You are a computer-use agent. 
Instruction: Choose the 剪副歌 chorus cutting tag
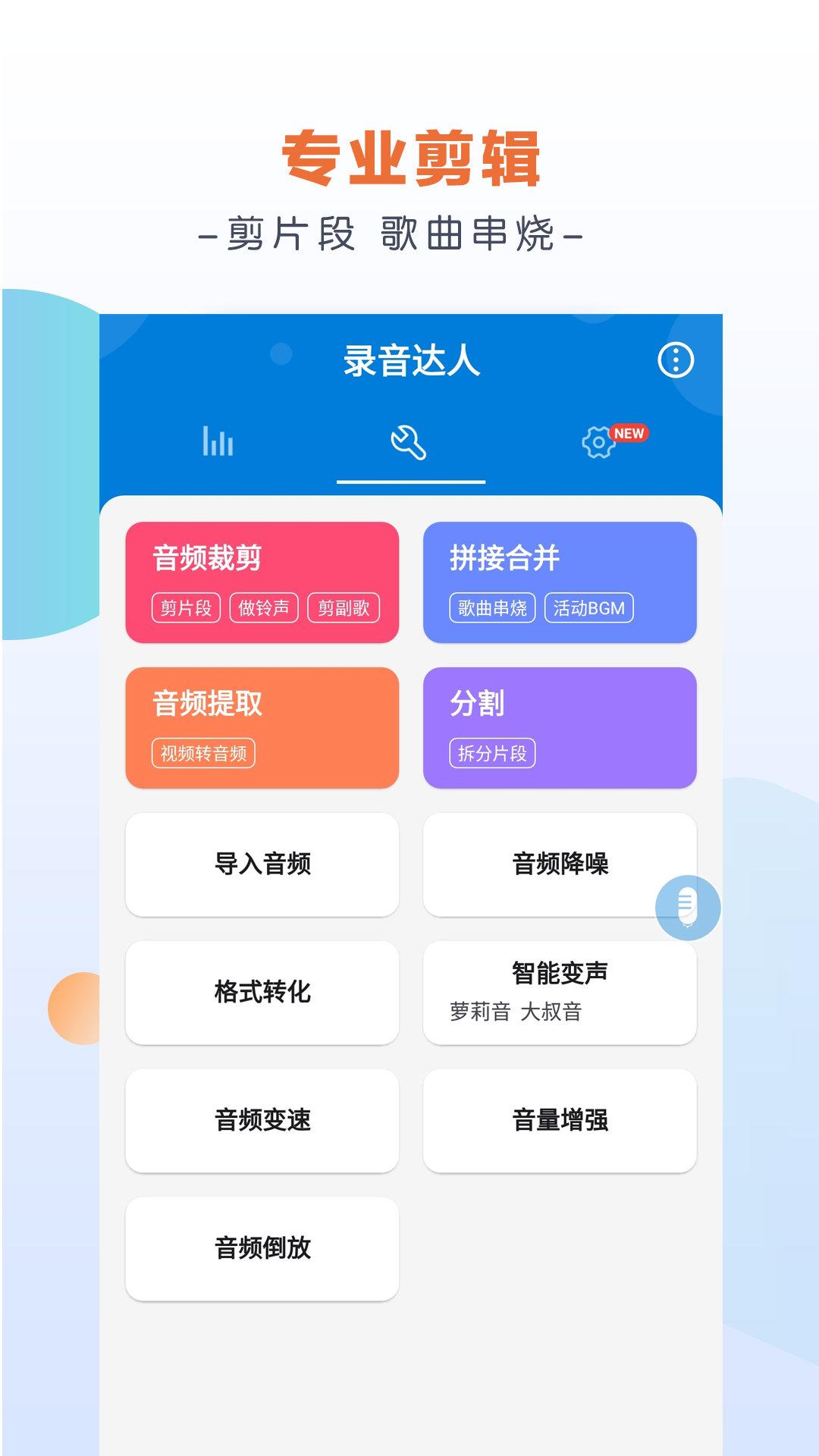tap(345, 608)
